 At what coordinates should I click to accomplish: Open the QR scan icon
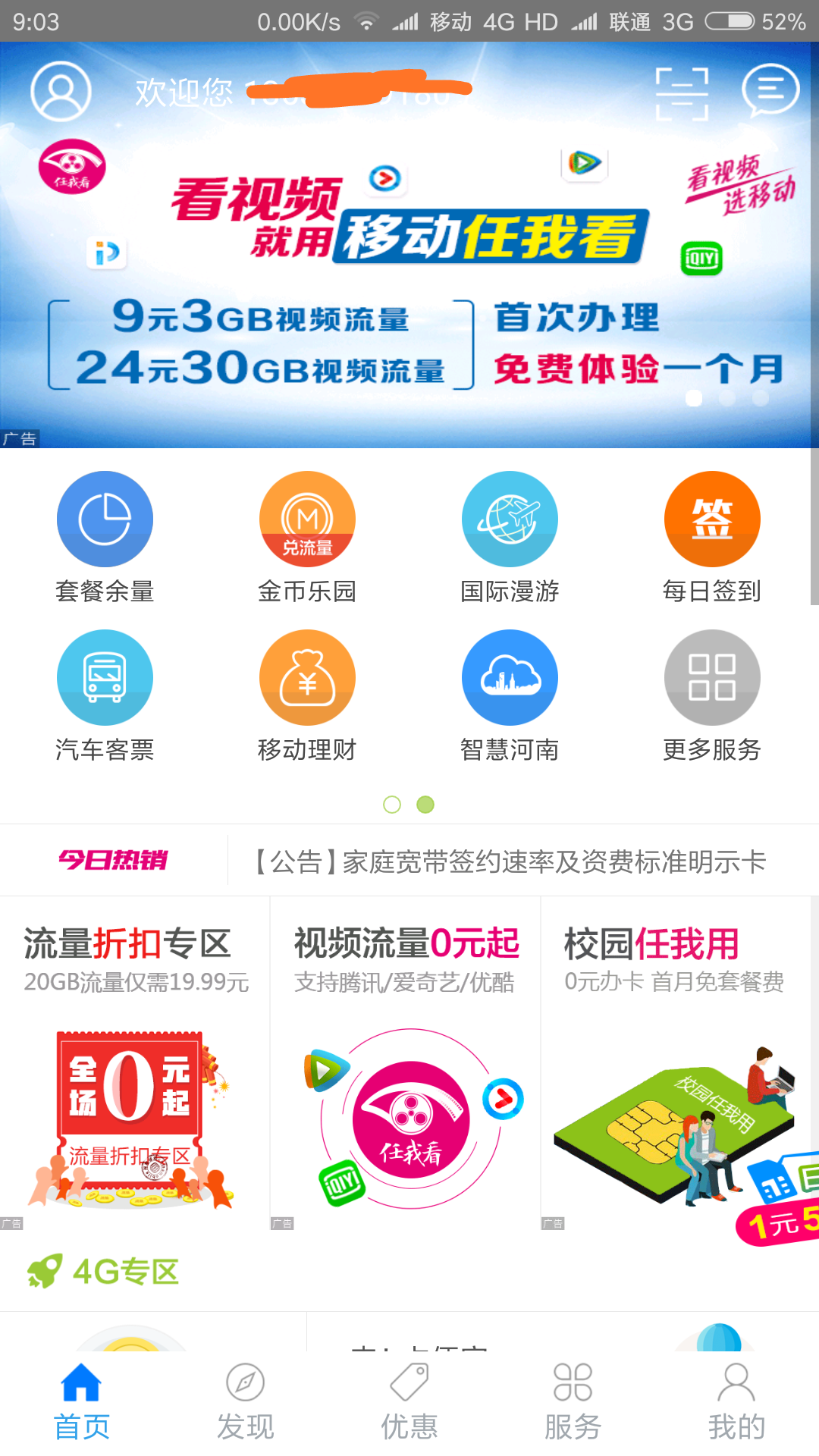click(x=682, y=93)
